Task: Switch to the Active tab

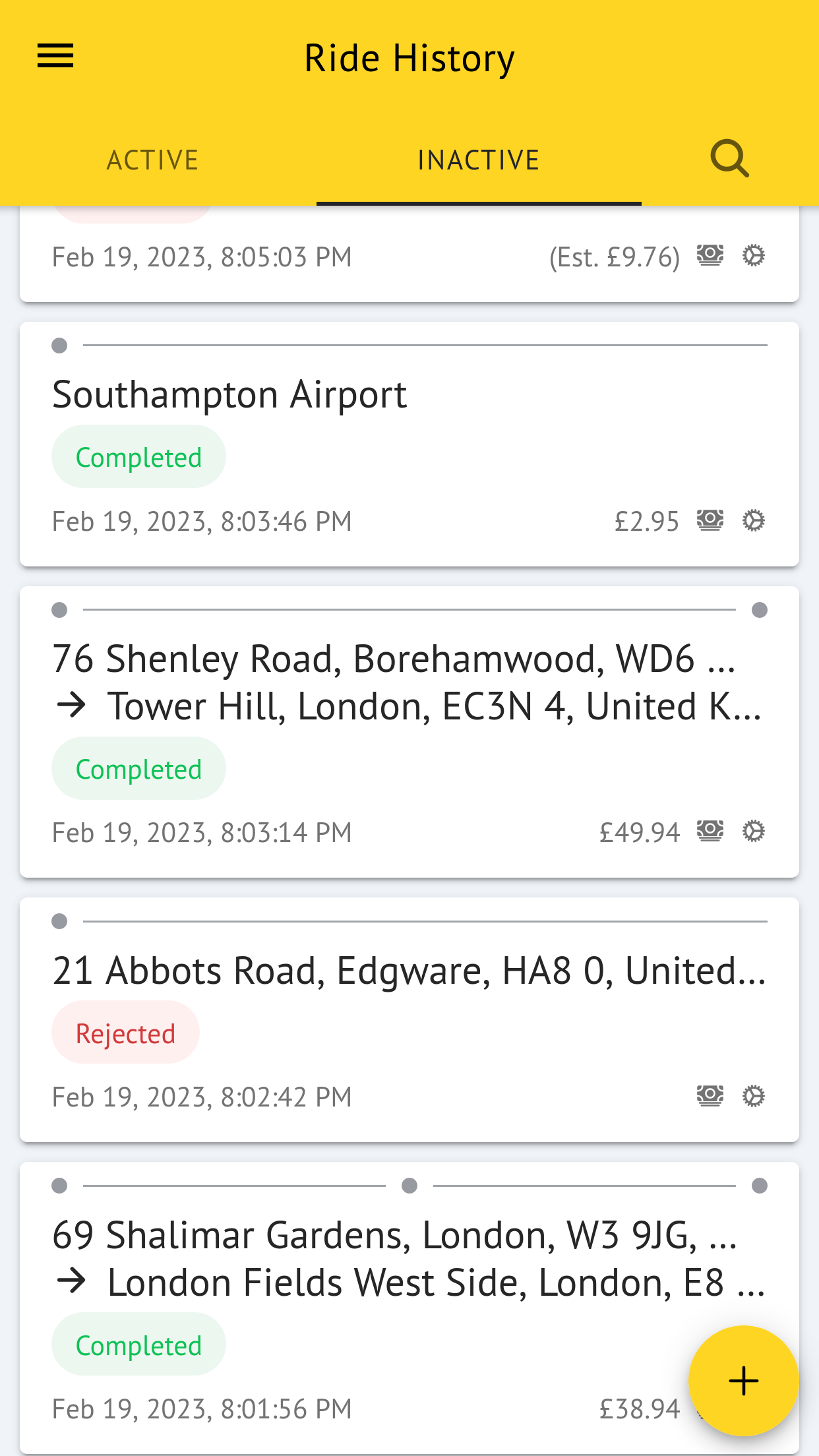Action: (153, 160)
